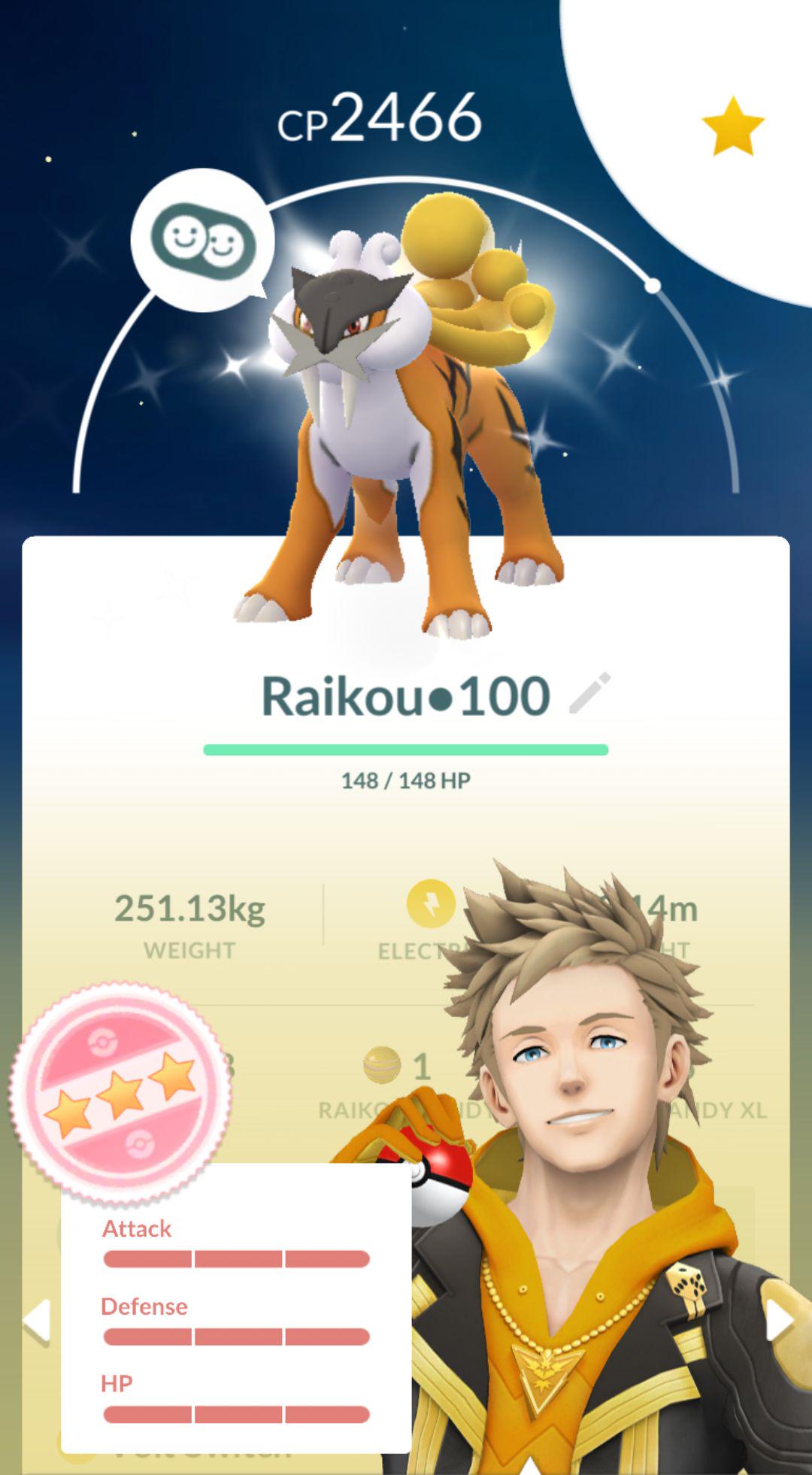
Task: Go to the previous Pokémon with left arrow
Action: (x=38, y=1320)
